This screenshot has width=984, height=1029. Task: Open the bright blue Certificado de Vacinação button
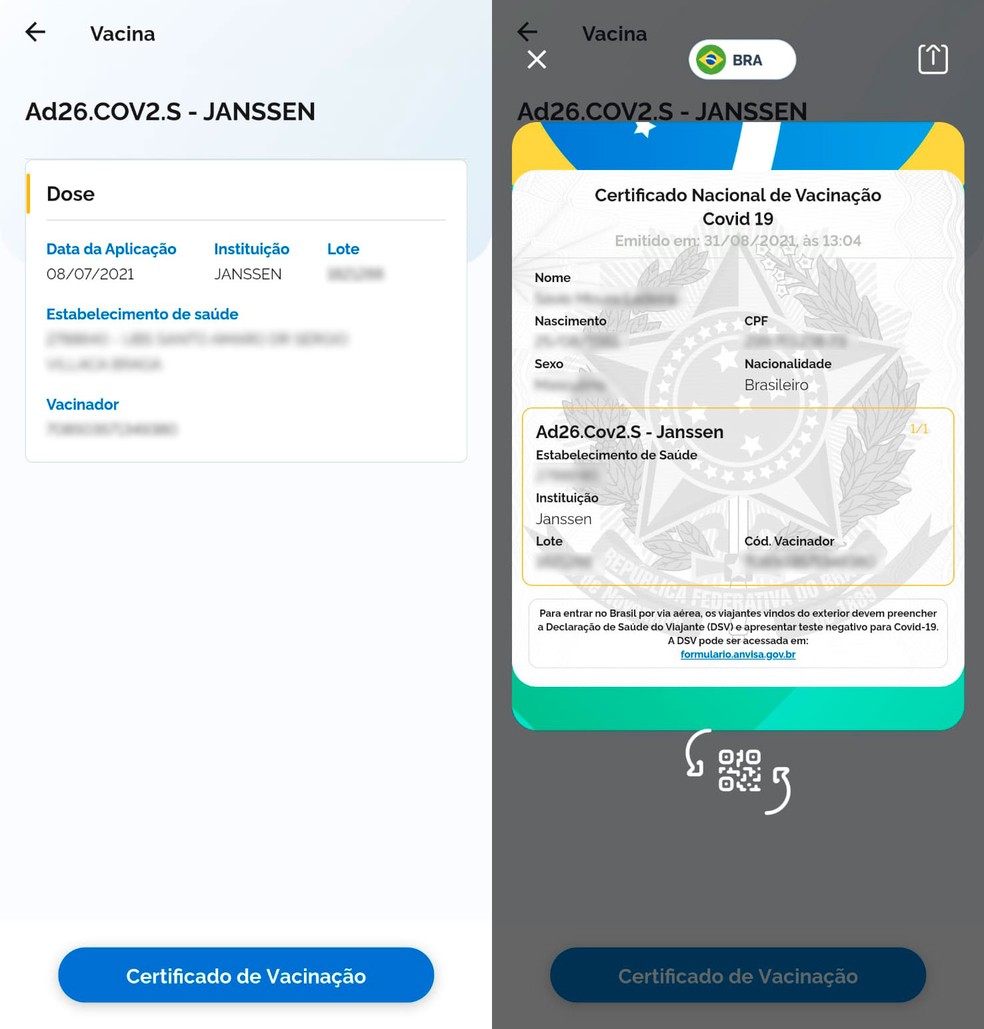point(246,975)
